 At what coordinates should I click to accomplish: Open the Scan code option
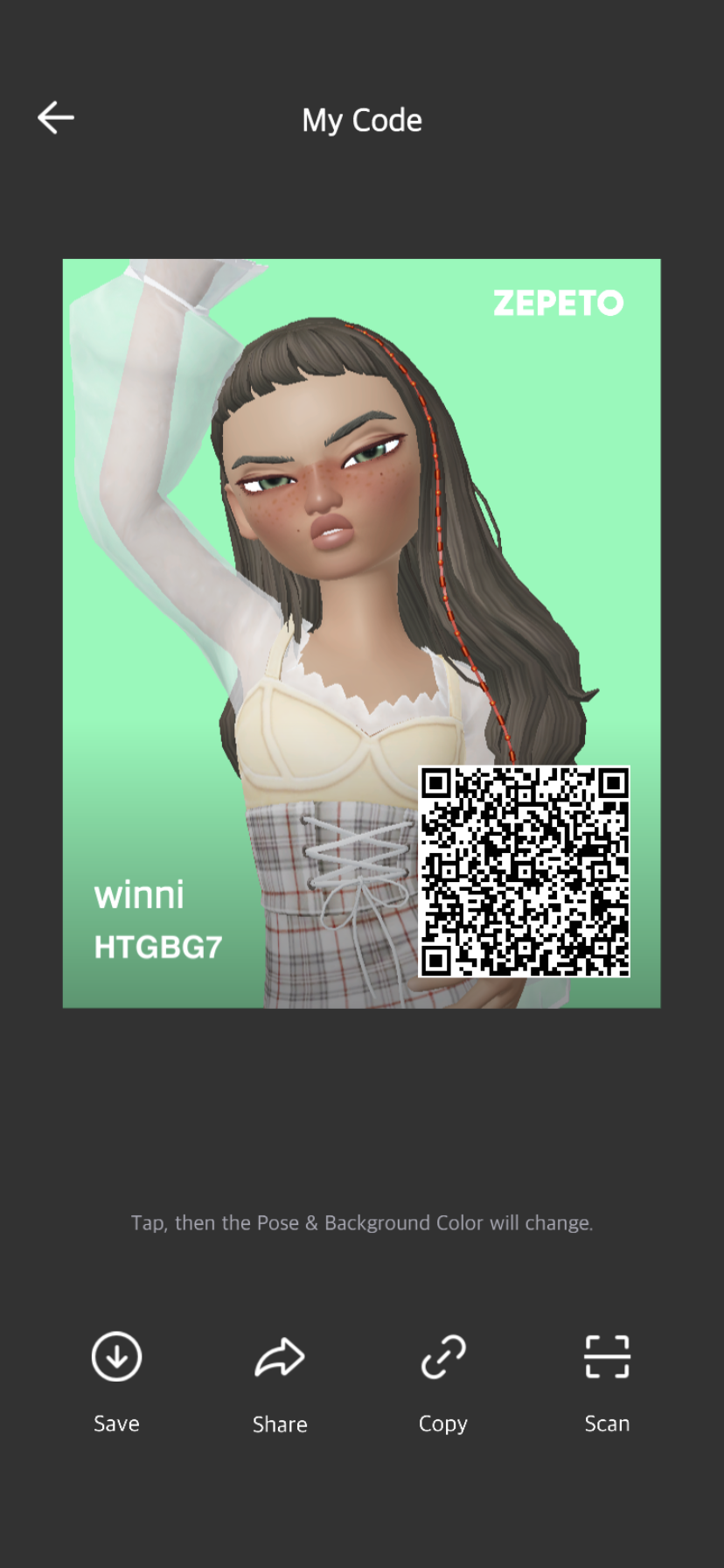pos(607,1357)
